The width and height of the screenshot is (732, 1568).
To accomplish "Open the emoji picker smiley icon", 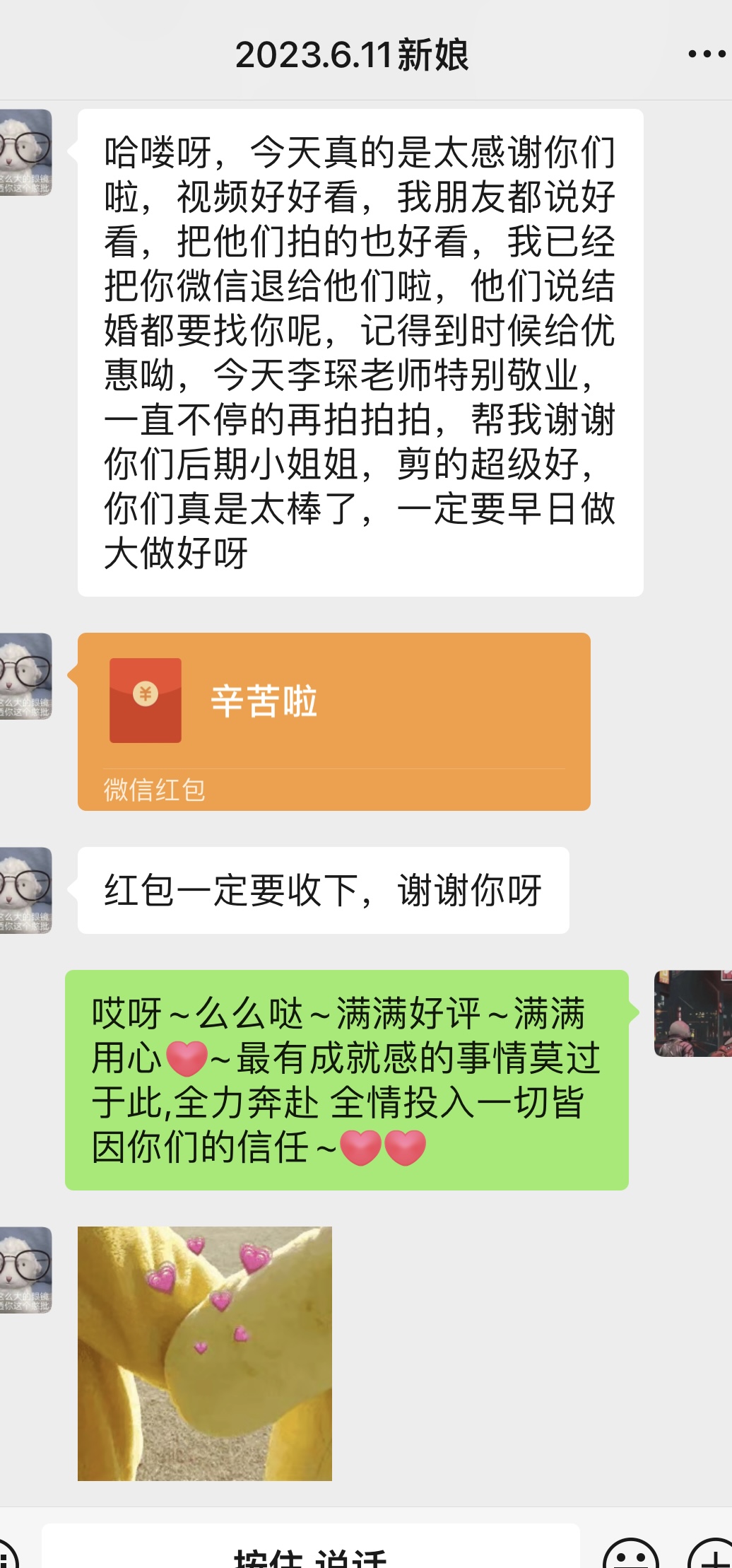I will click(631, 1552).
